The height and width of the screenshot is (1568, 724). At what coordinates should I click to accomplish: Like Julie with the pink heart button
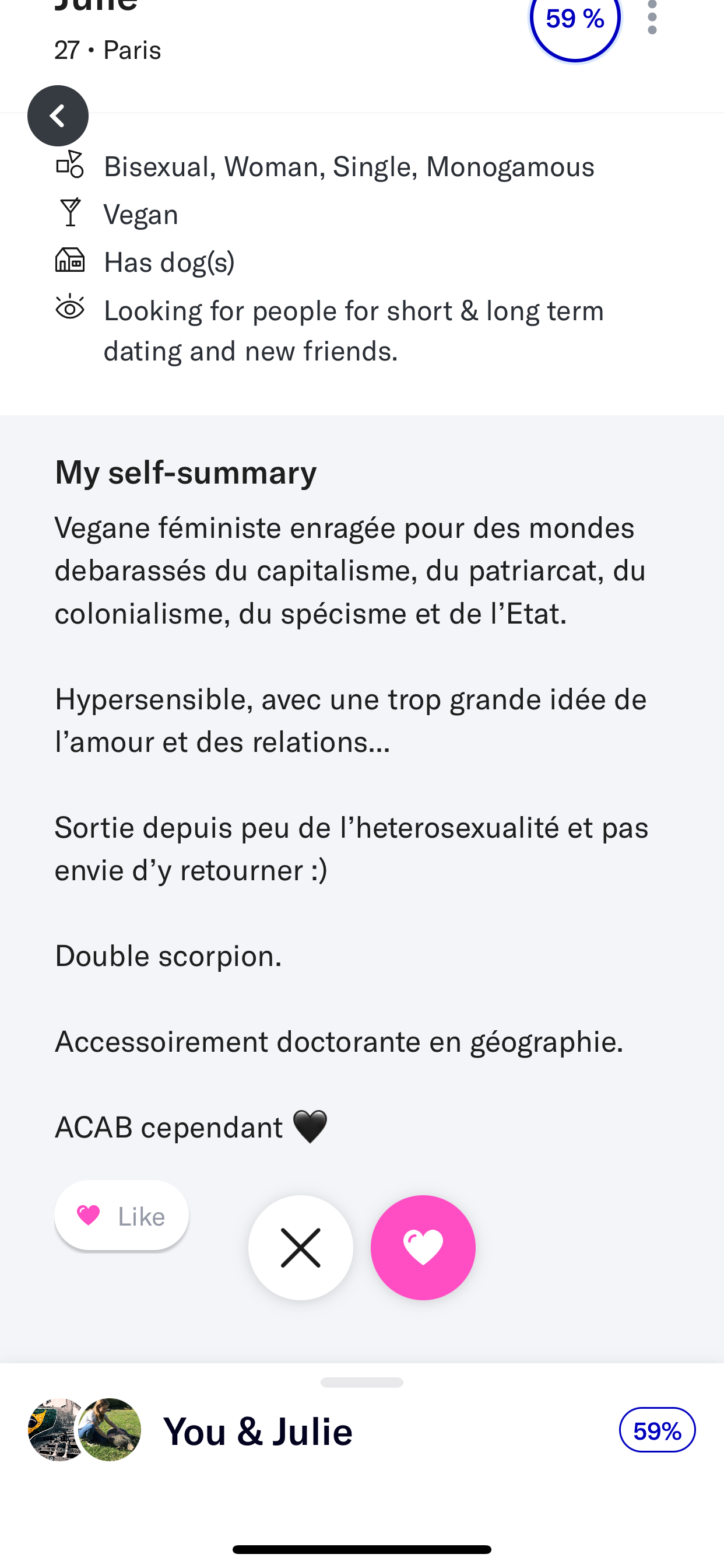click(423, 1248)
